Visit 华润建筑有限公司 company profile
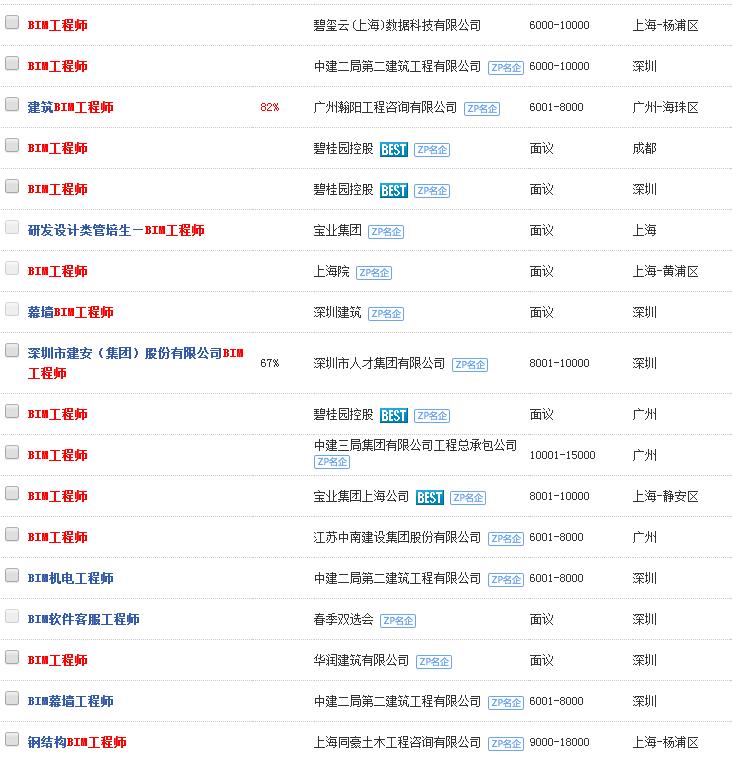Viewport: 732px width, 761px height. pyautogui.click(x=361, y=660)
